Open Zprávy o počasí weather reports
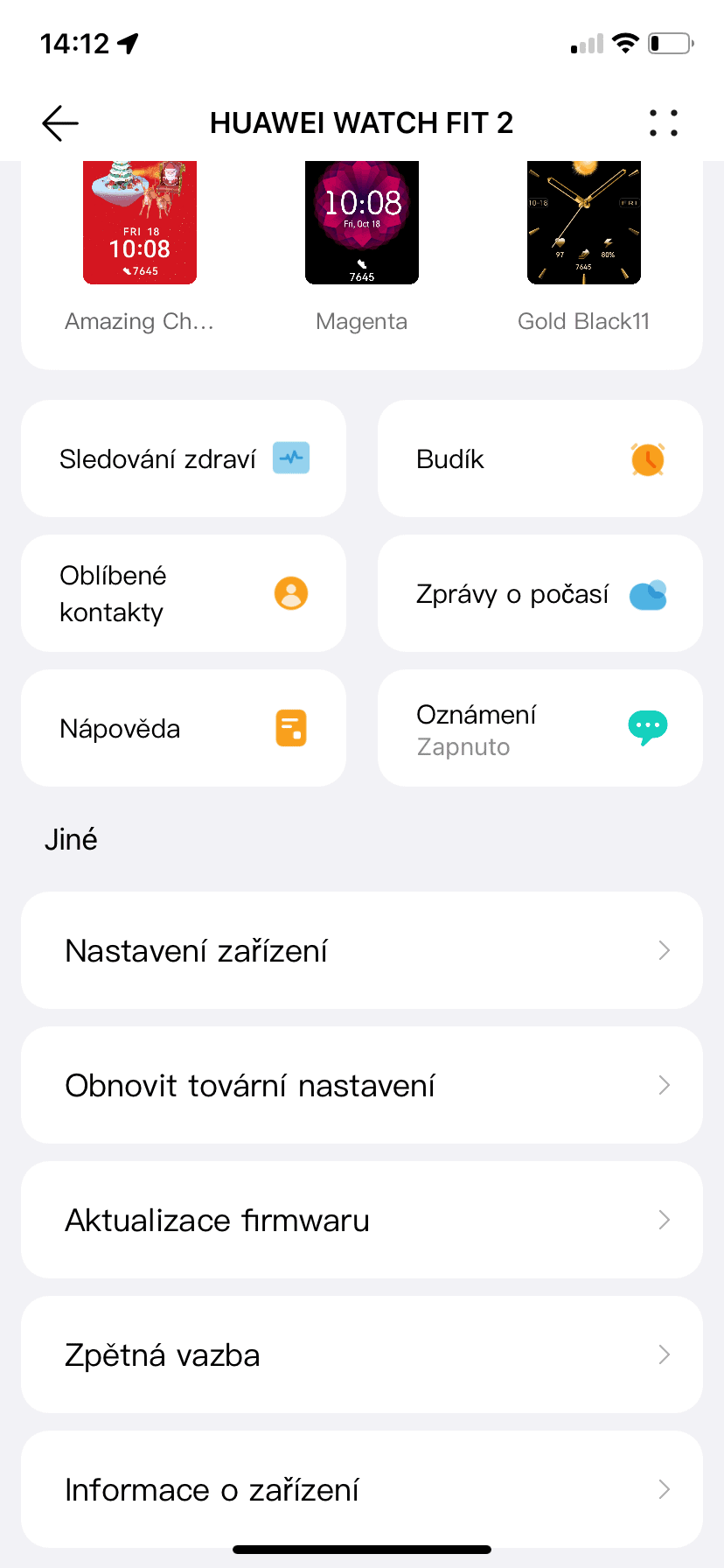The height and width of the screenshot is (1568, 724). (540, 593)
